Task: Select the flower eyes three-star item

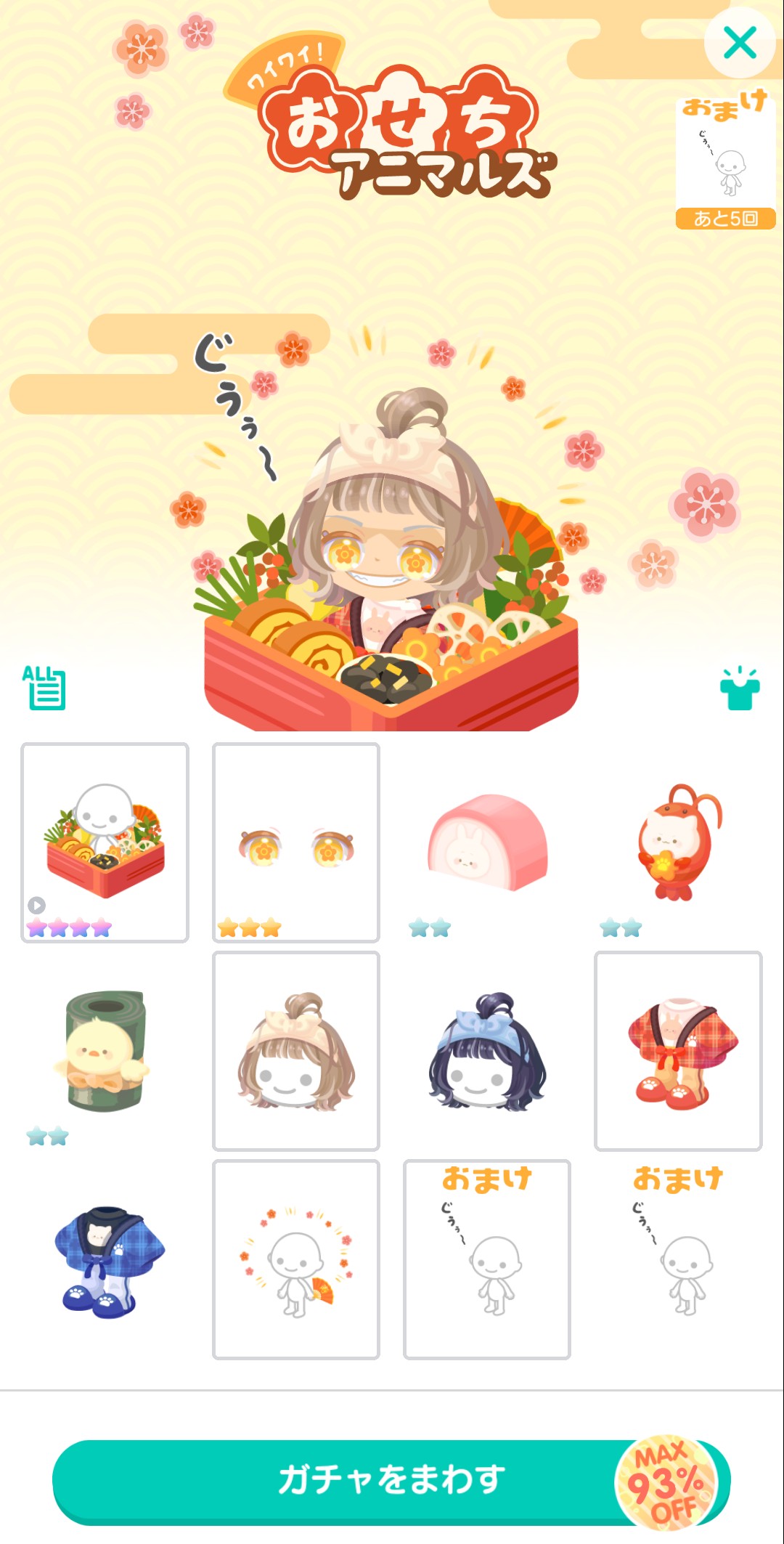Action: click(296, 842)
